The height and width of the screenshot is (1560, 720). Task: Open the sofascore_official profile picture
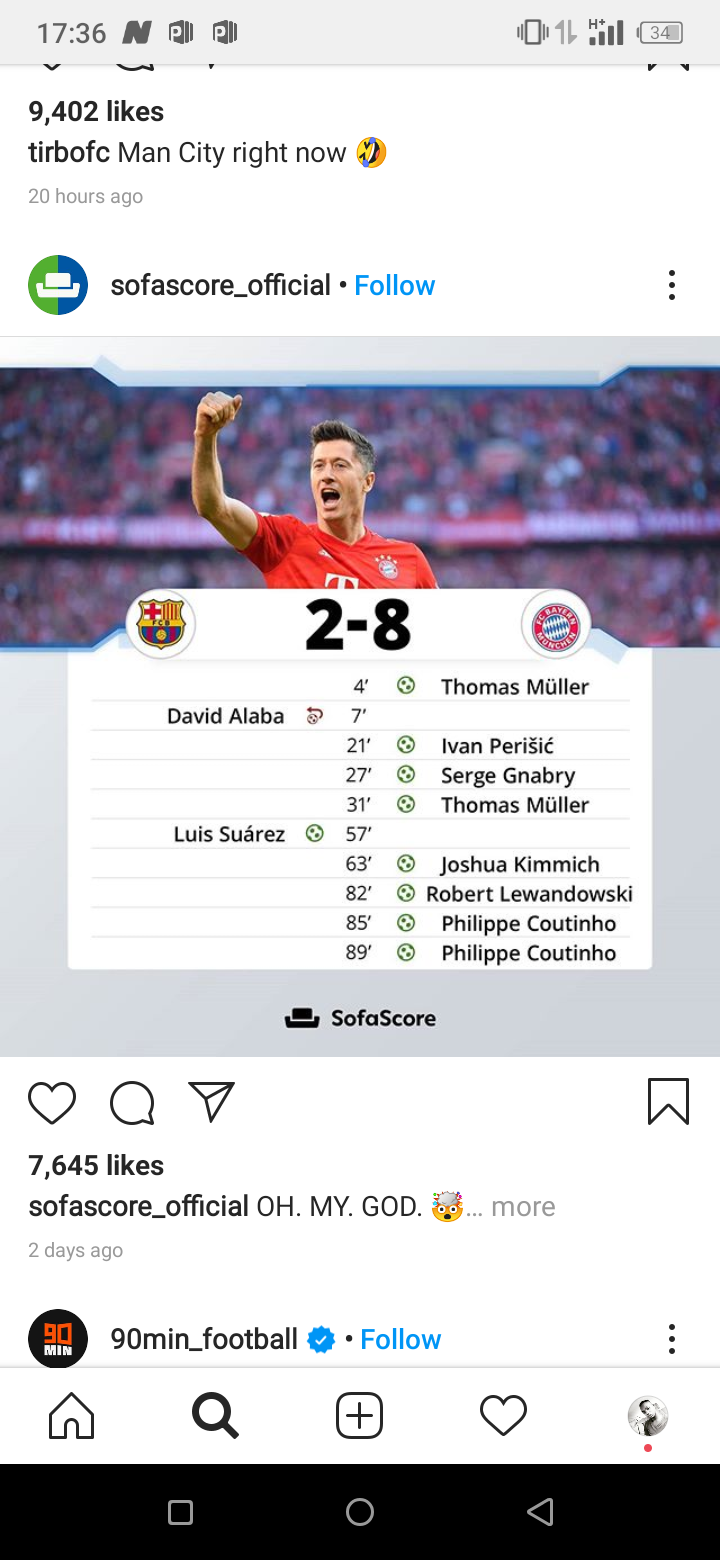(58, 286)
